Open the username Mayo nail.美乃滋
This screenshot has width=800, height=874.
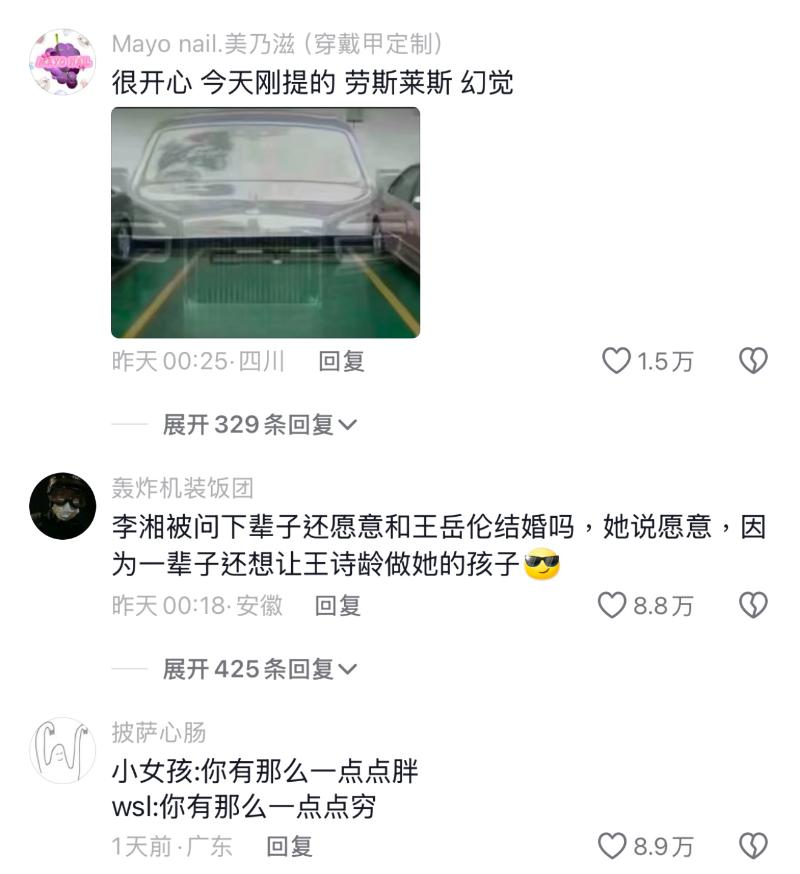coord(278,45)
